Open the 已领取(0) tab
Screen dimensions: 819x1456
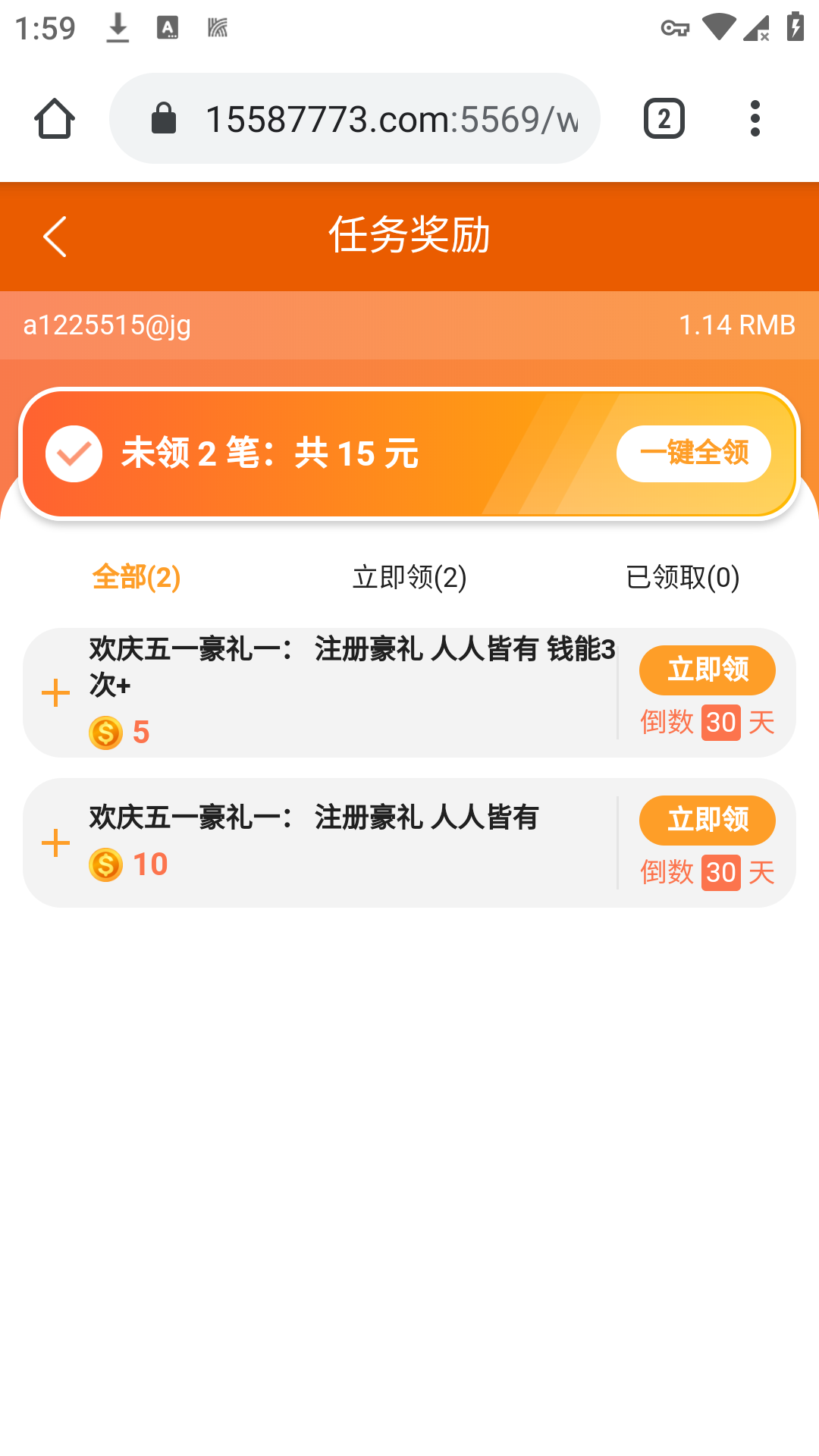pyautogui.click(x=682, y=577)
